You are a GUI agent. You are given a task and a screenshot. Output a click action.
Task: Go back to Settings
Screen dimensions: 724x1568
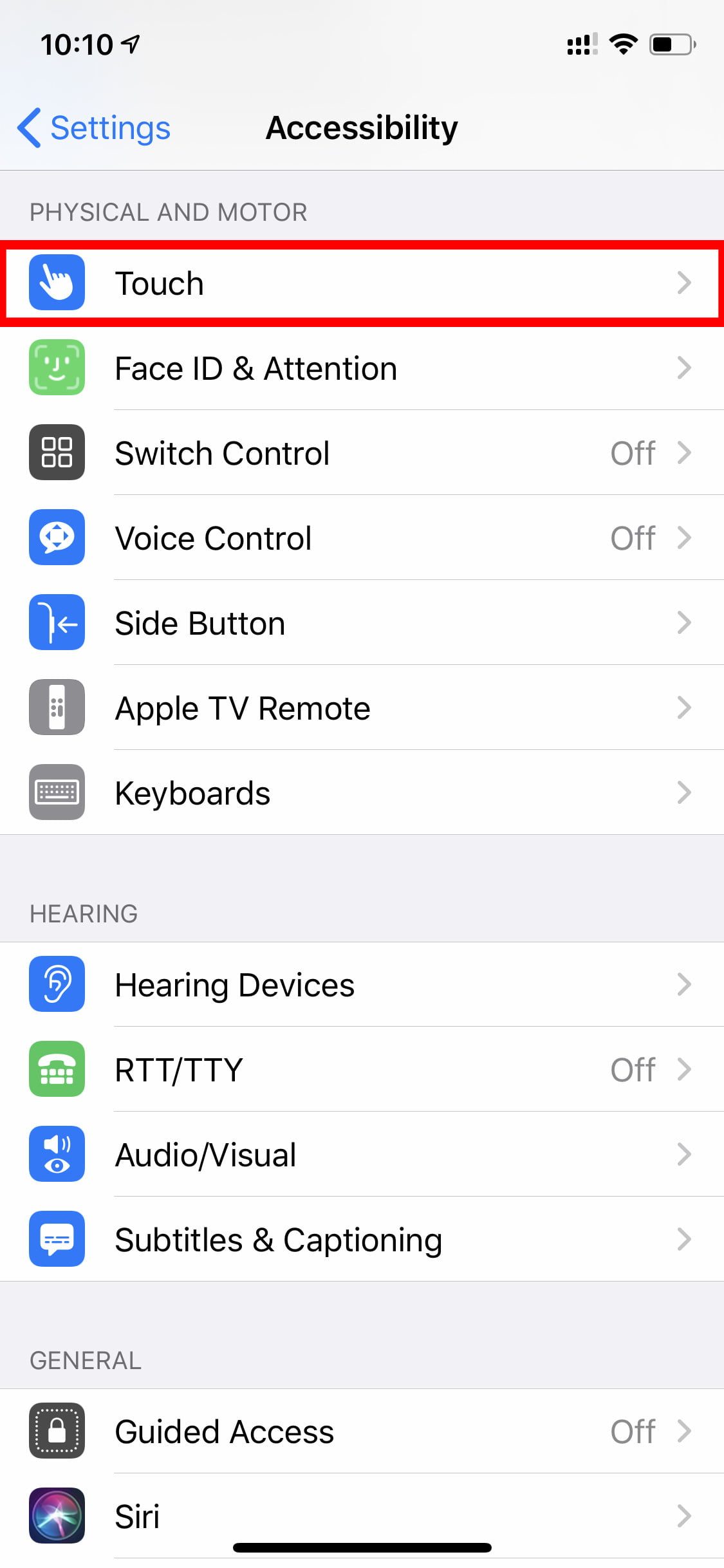click(94, 127)
